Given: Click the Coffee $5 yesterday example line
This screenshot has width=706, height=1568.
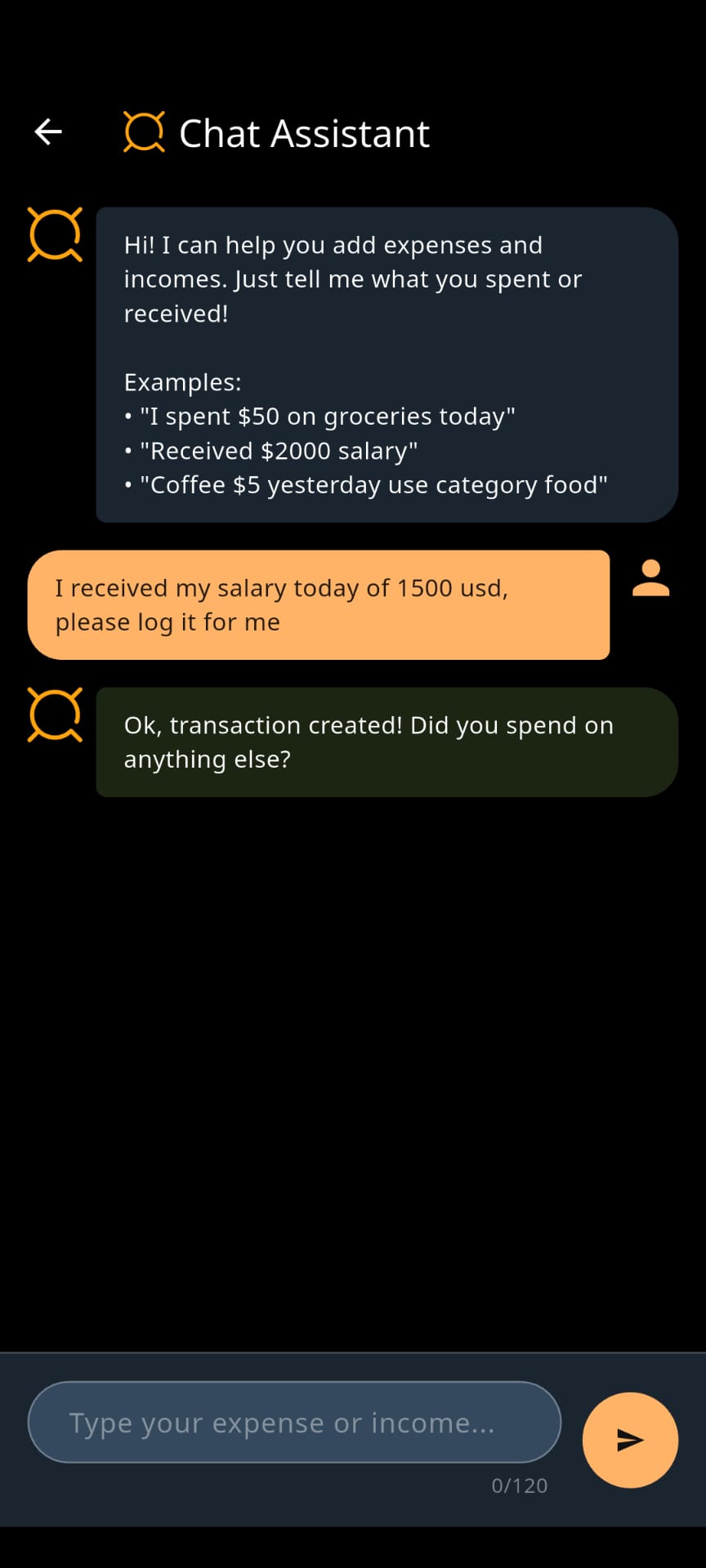Looking at the screenshot, I should (365, 483).
